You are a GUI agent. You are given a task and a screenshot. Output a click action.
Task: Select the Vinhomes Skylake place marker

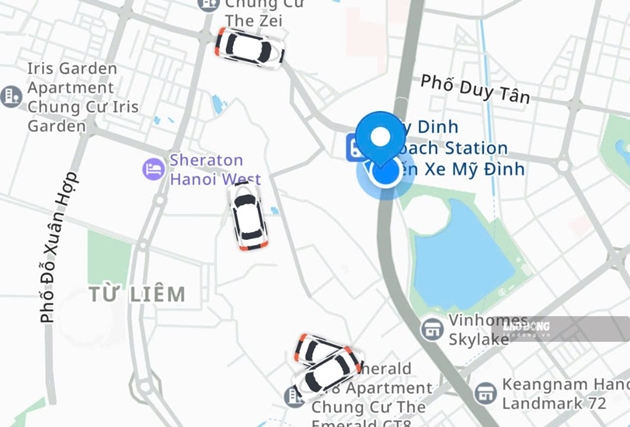[432, 329]
